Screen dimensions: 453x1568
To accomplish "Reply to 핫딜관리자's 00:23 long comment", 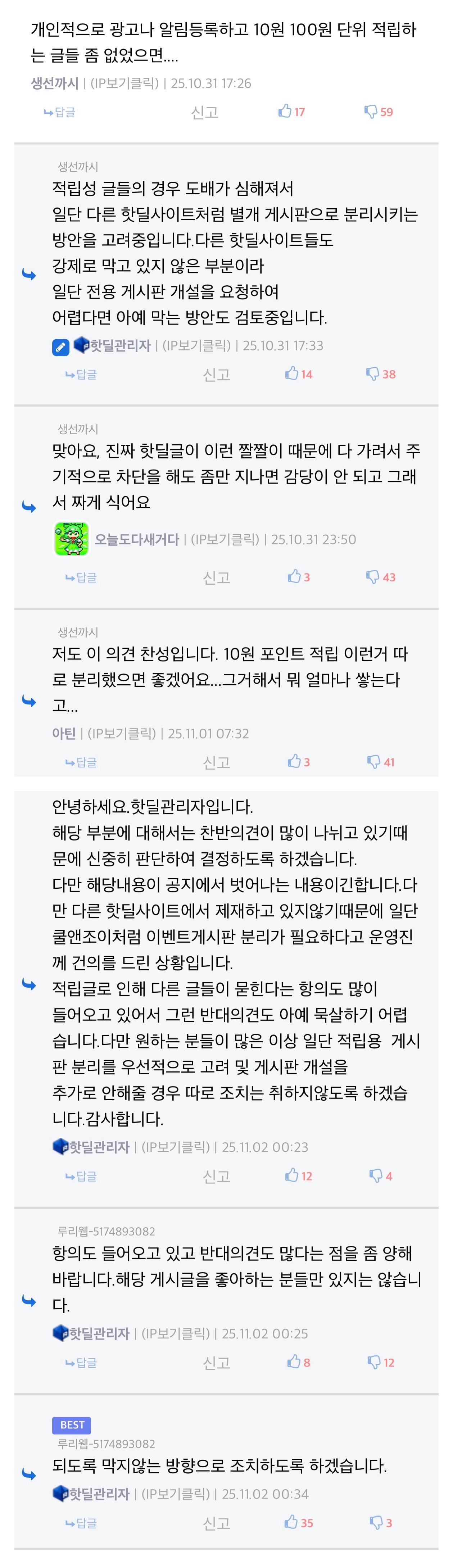I will pos(81,1177).
